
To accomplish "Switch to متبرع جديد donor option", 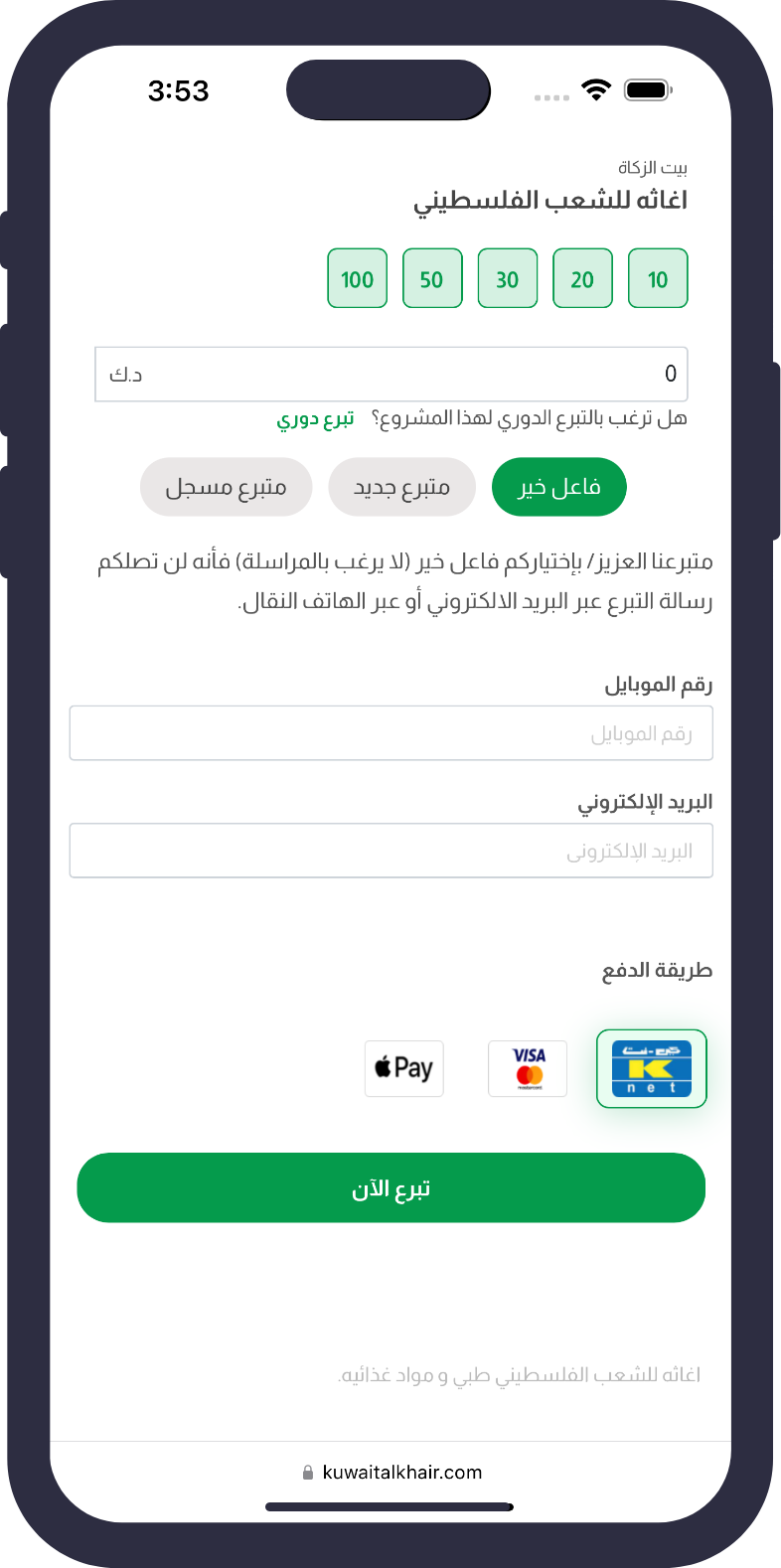I will pos(401,487).
